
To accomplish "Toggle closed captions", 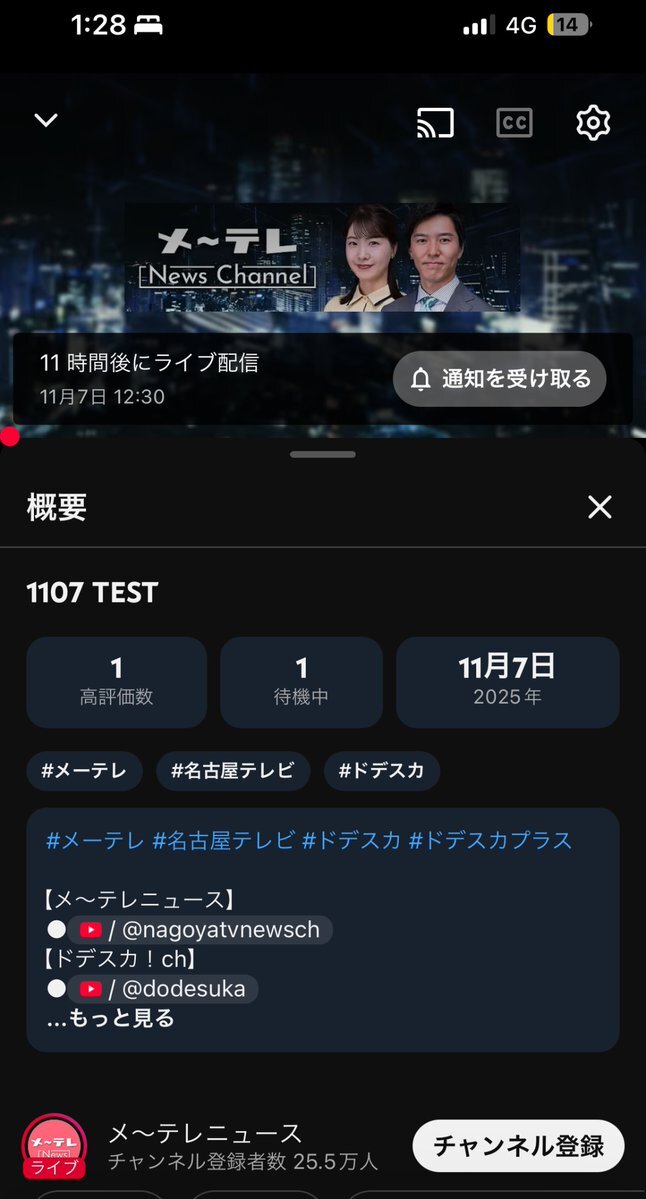I will coord(514,122).
